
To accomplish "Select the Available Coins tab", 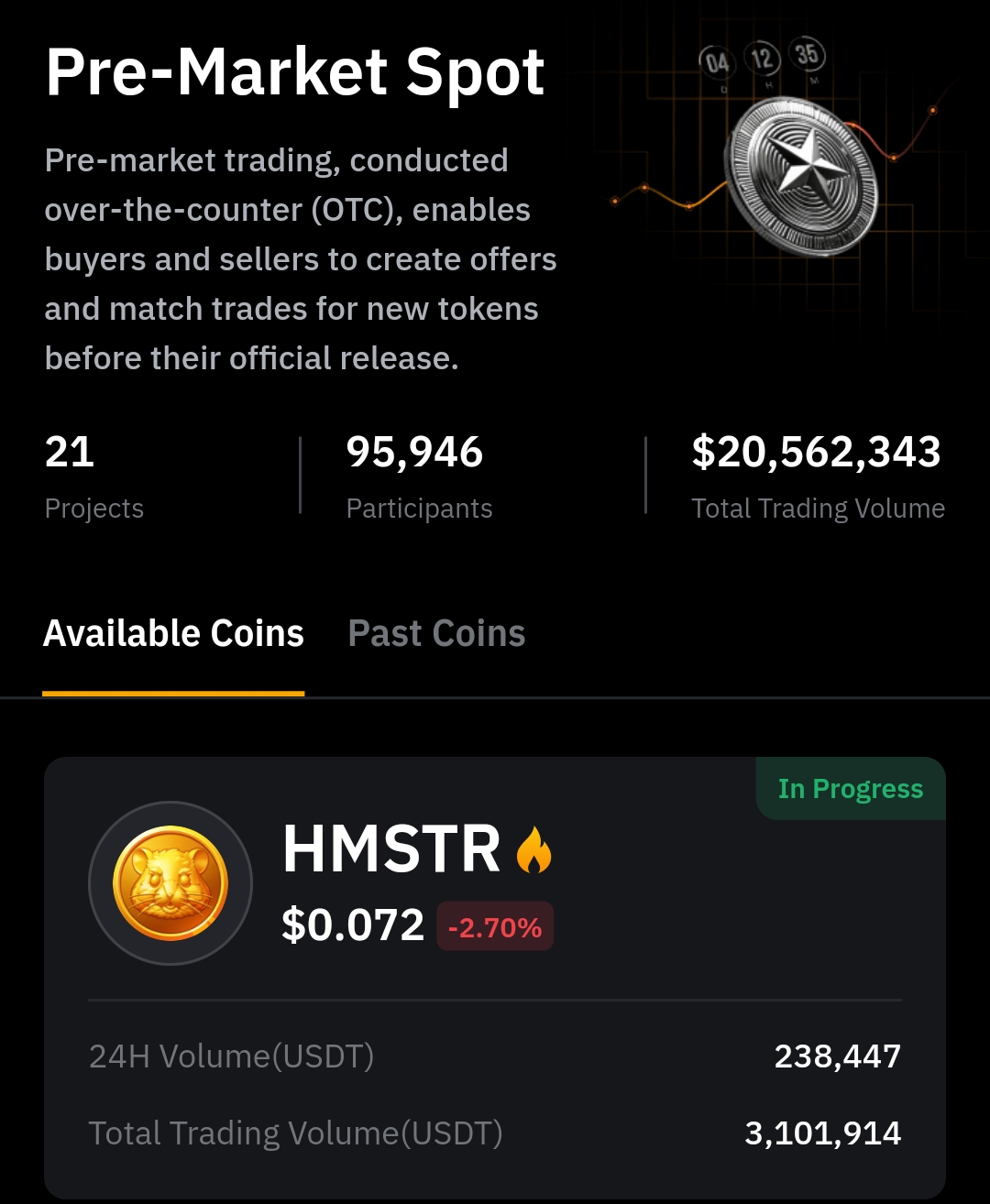I will [x=173, y=634].
